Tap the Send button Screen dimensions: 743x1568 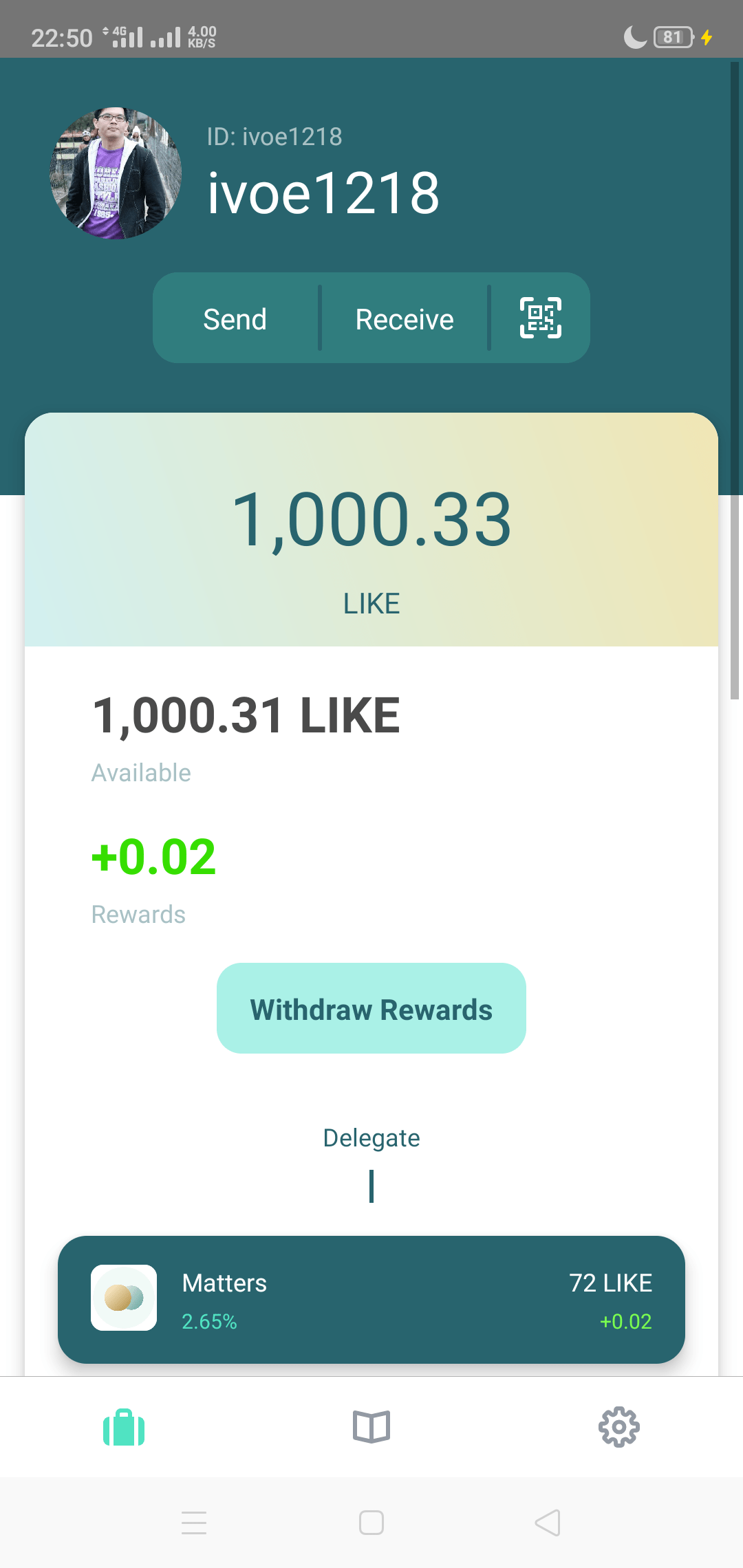point(235,319)
